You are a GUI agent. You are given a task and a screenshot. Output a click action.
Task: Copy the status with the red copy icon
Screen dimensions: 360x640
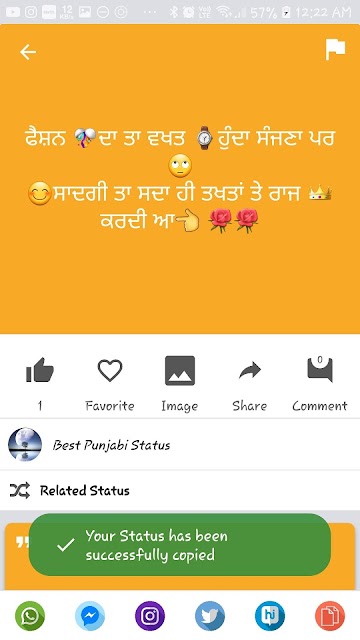point(330,616)
